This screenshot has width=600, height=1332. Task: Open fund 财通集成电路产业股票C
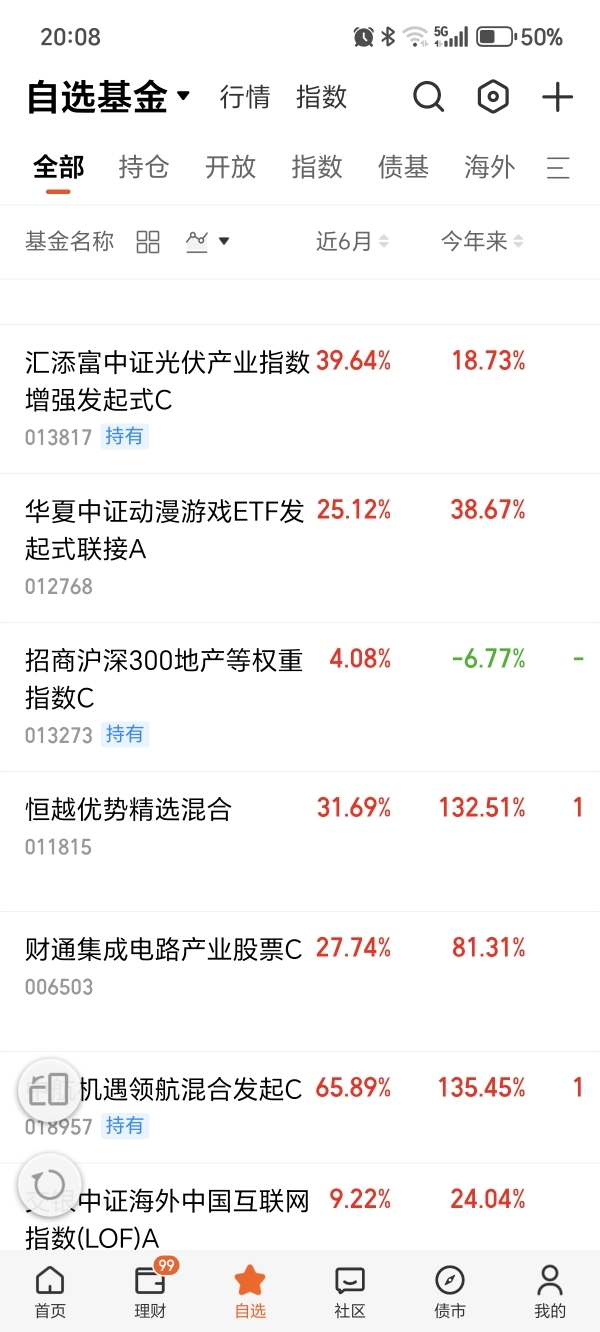tap(300, 981)
